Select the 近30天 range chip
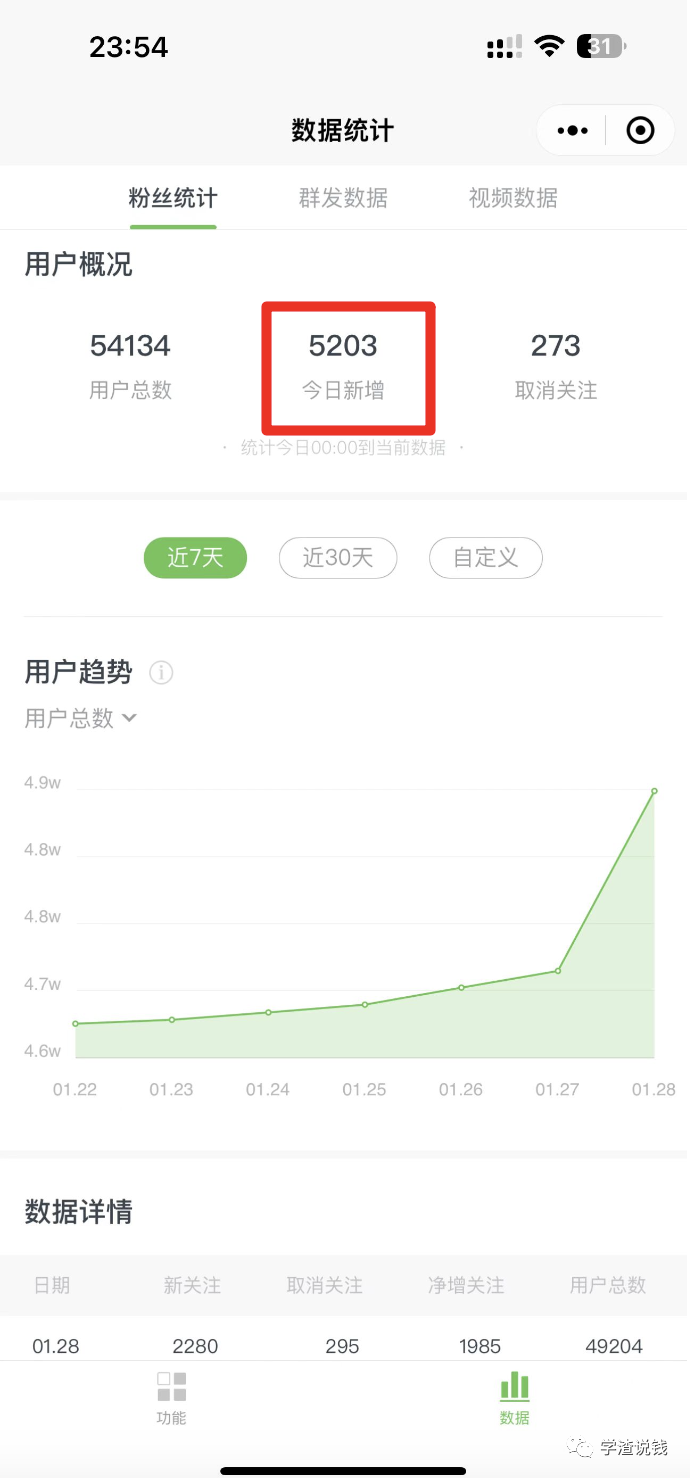The height and width of the screenshot is (1478, 690). point(338,558)
